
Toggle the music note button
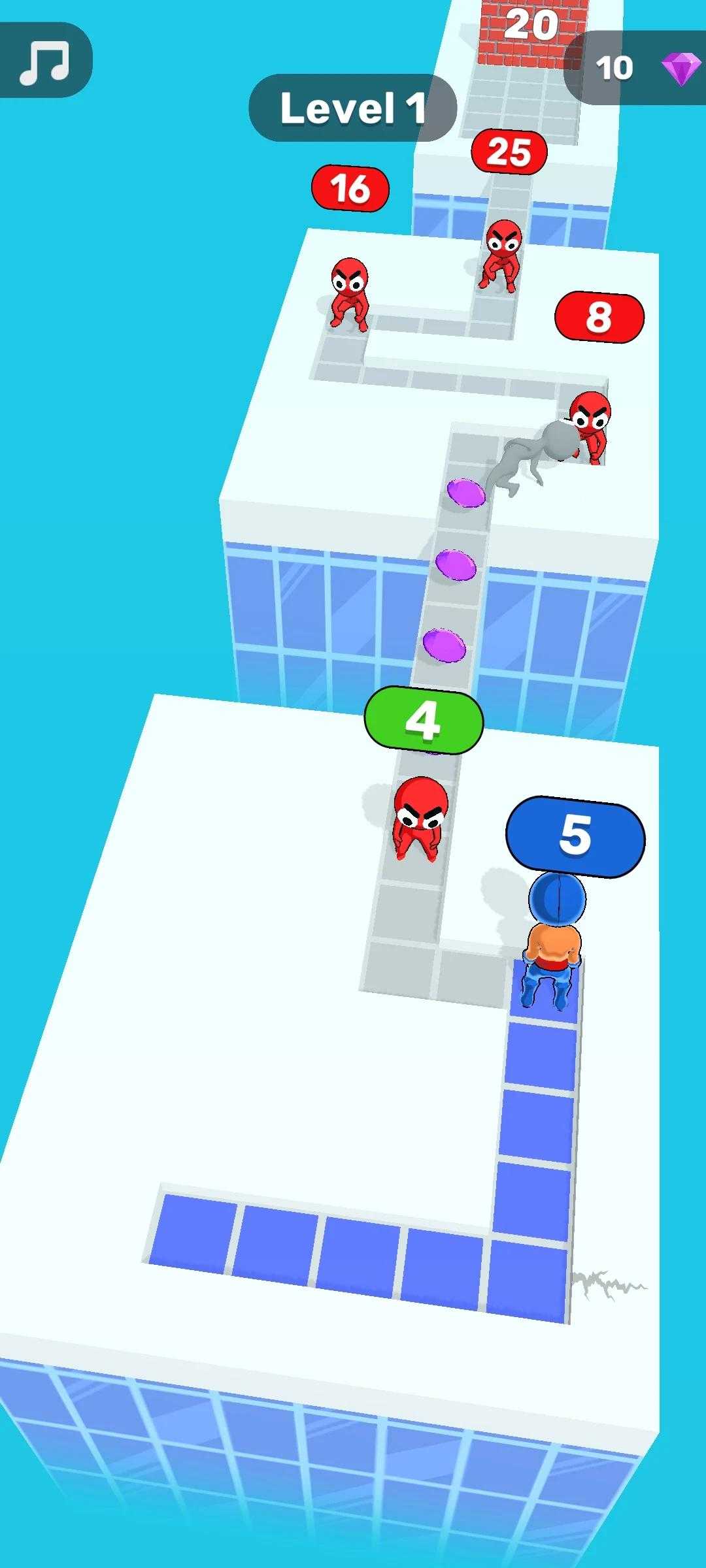click(44, 60)
